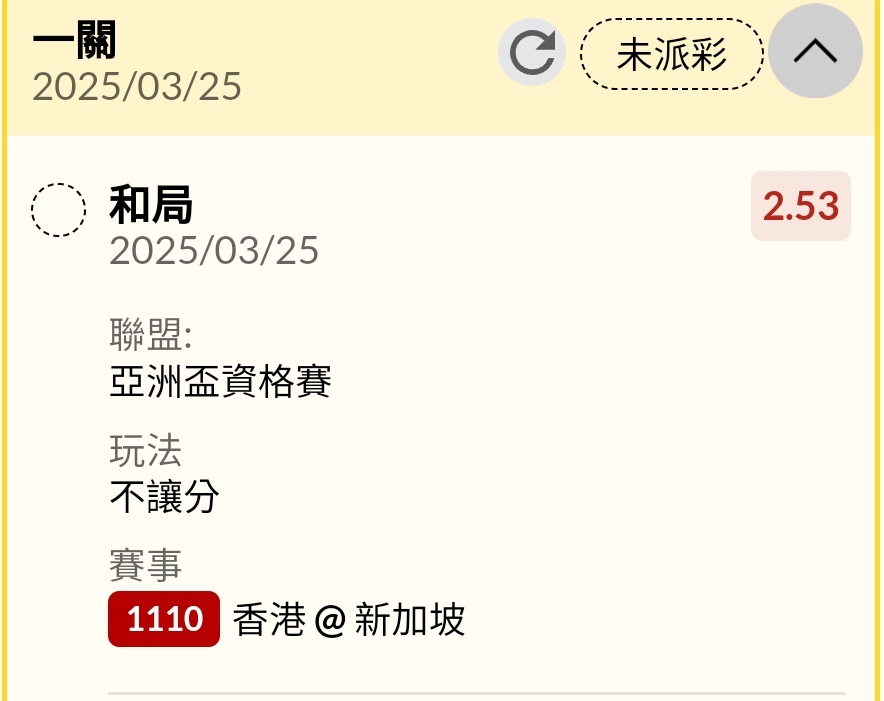Collapse the 一關 bet card
This screenshot has height=701, width=884.
815,52
